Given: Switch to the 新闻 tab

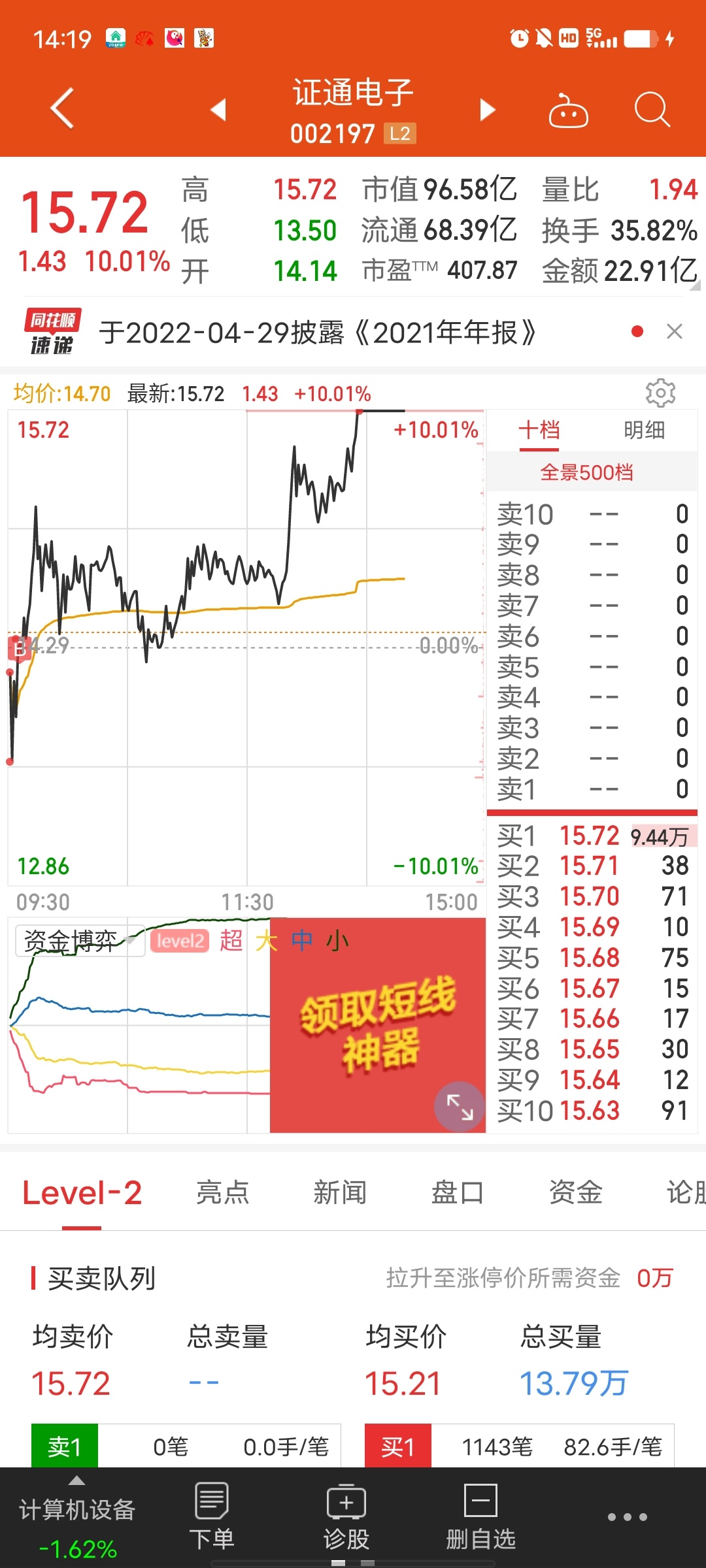Looking at the screenshot, I should coord(340,1192).
